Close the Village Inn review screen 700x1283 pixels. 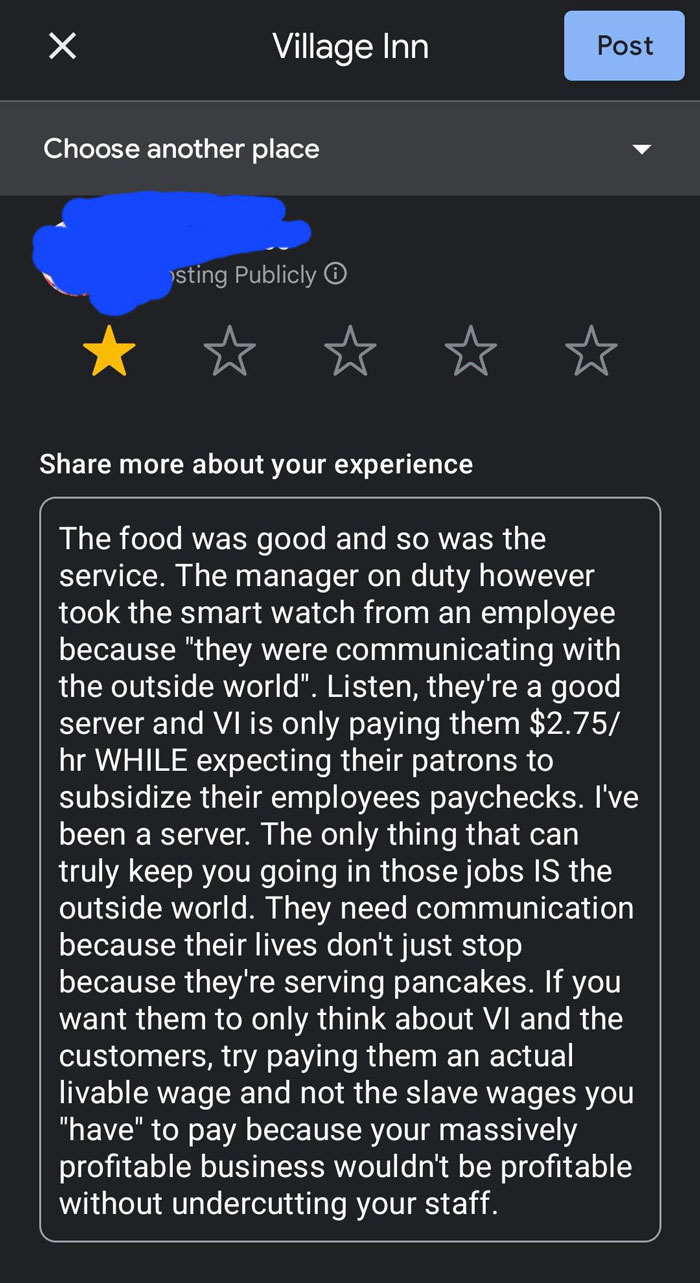(x=63, y=46)
